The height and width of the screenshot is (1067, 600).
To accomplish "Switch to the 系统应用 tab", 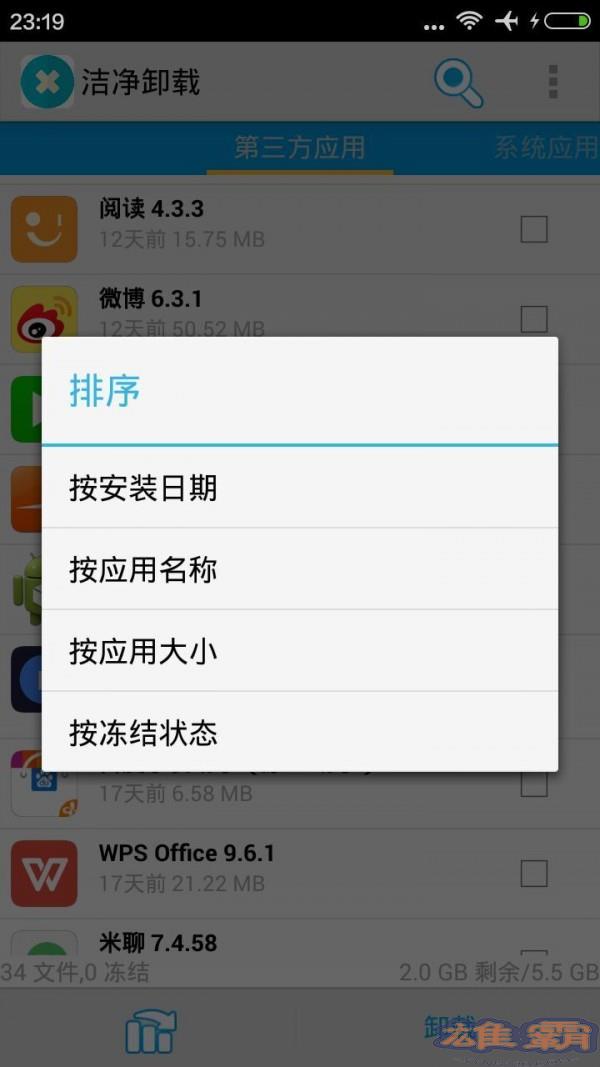I will tap(545, 149).
